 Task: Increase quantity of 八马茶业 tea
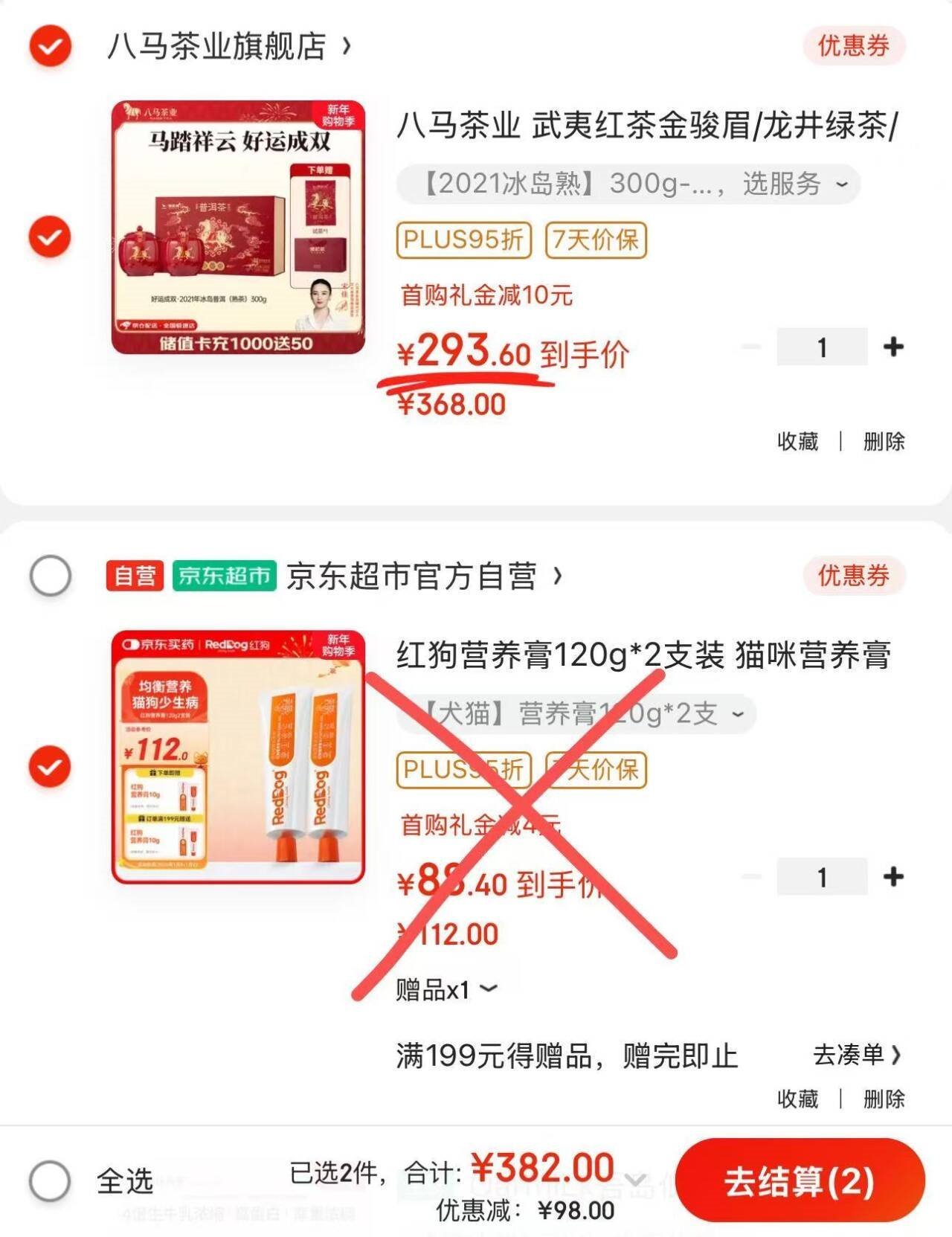tap(893, 347)
